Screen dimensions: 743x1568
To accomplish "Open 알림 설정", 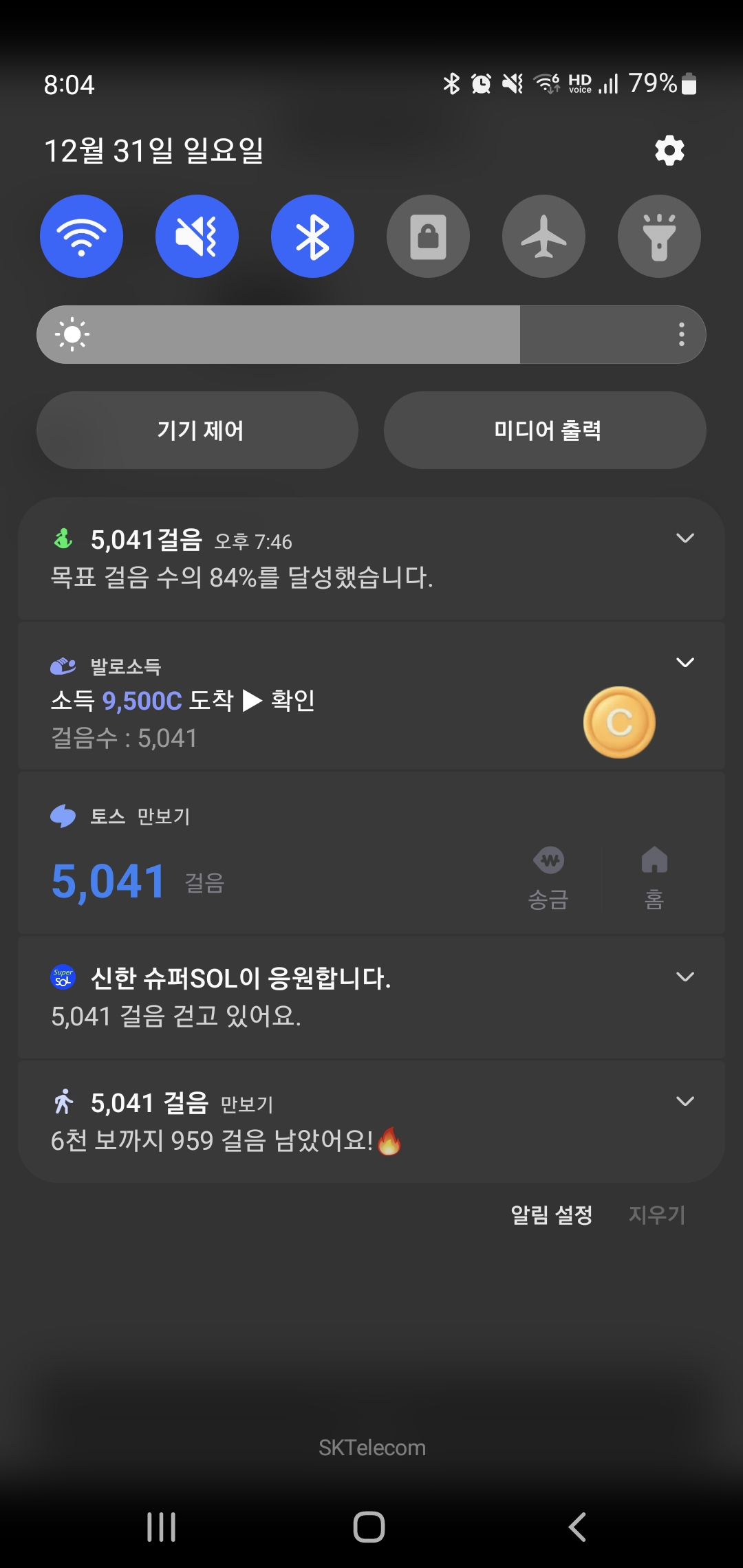I will coord(551,1215).
